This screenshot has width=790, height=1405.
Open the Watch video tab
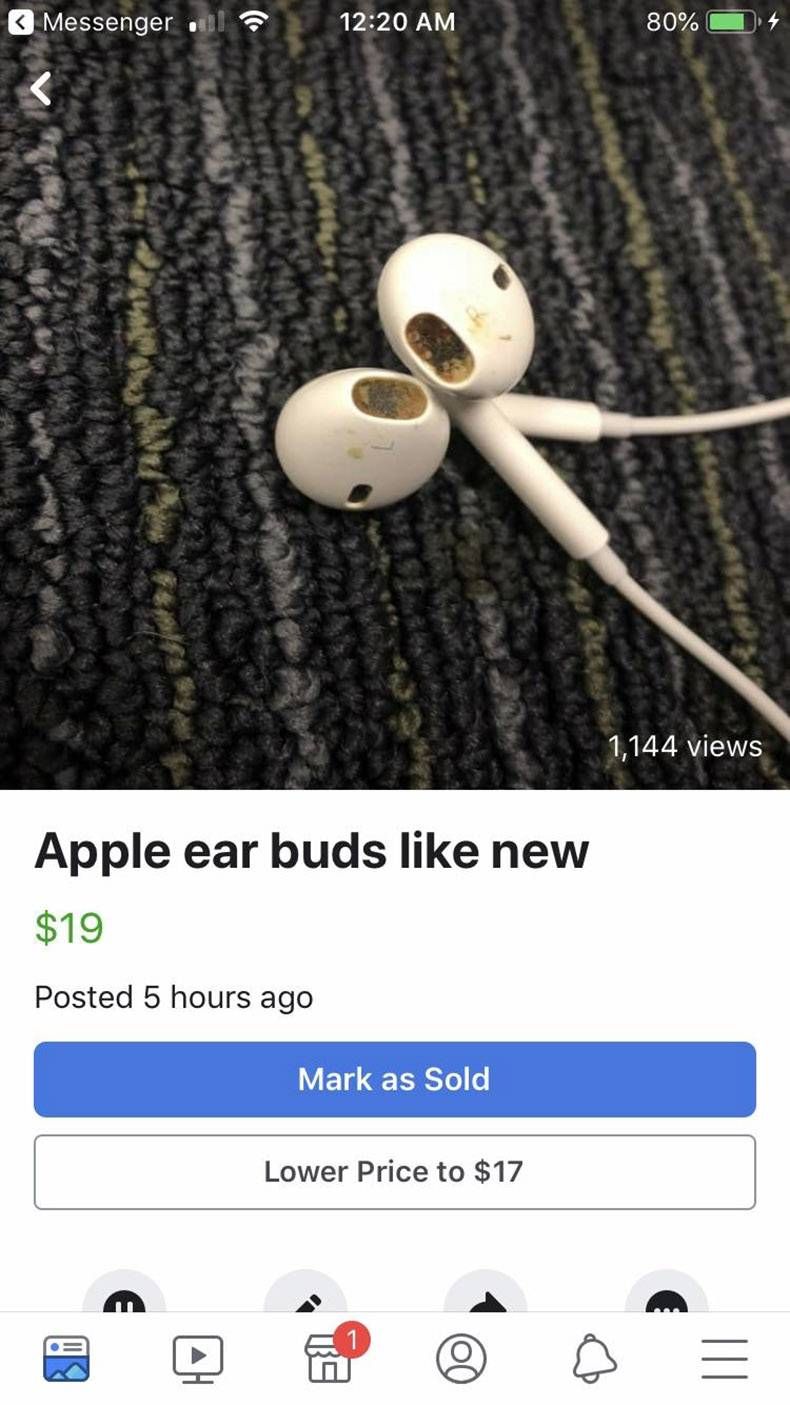197,1359
